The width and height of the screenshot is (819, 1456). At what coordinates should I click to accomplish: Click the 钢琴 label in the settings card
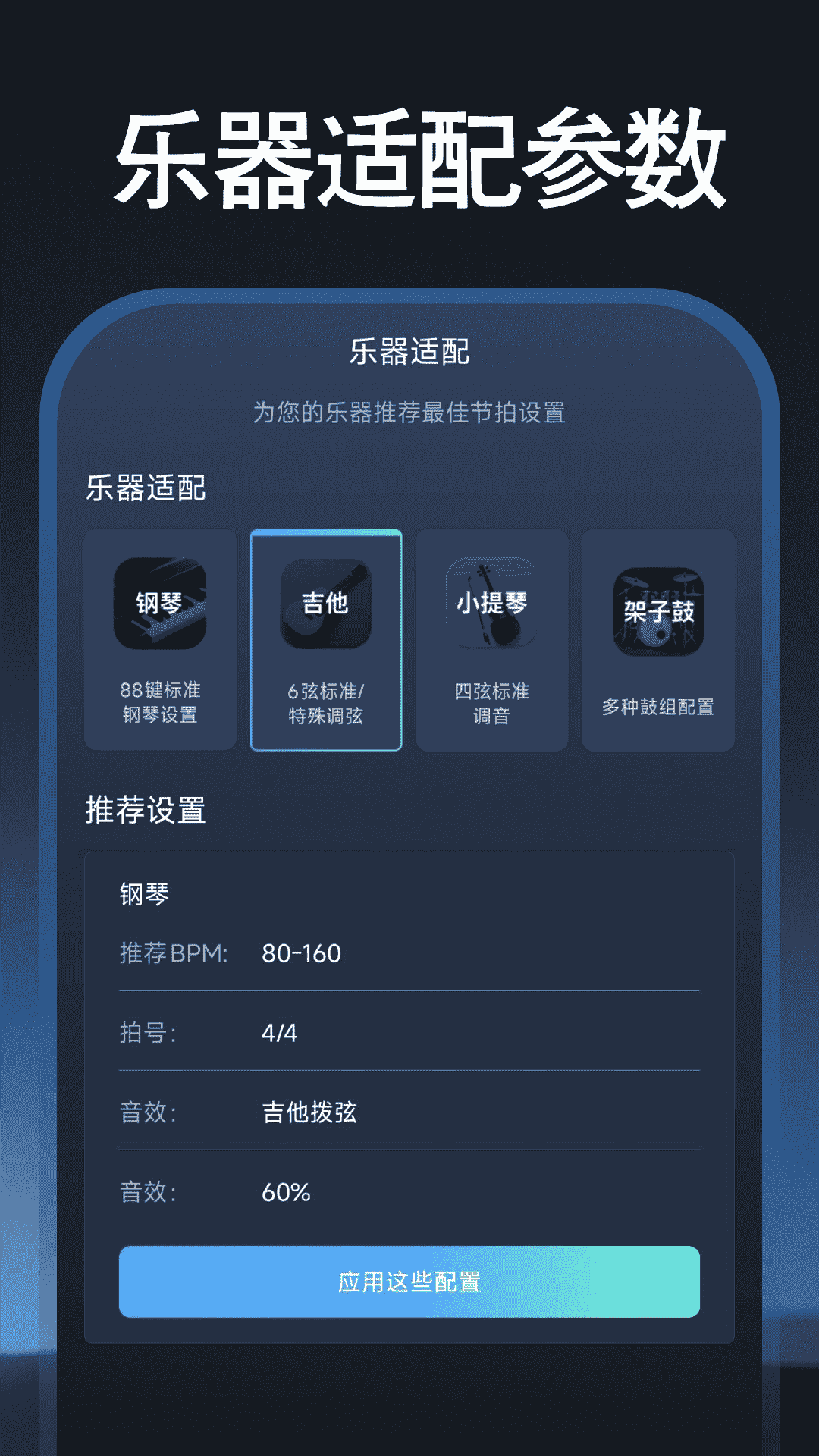click(143, 893)
